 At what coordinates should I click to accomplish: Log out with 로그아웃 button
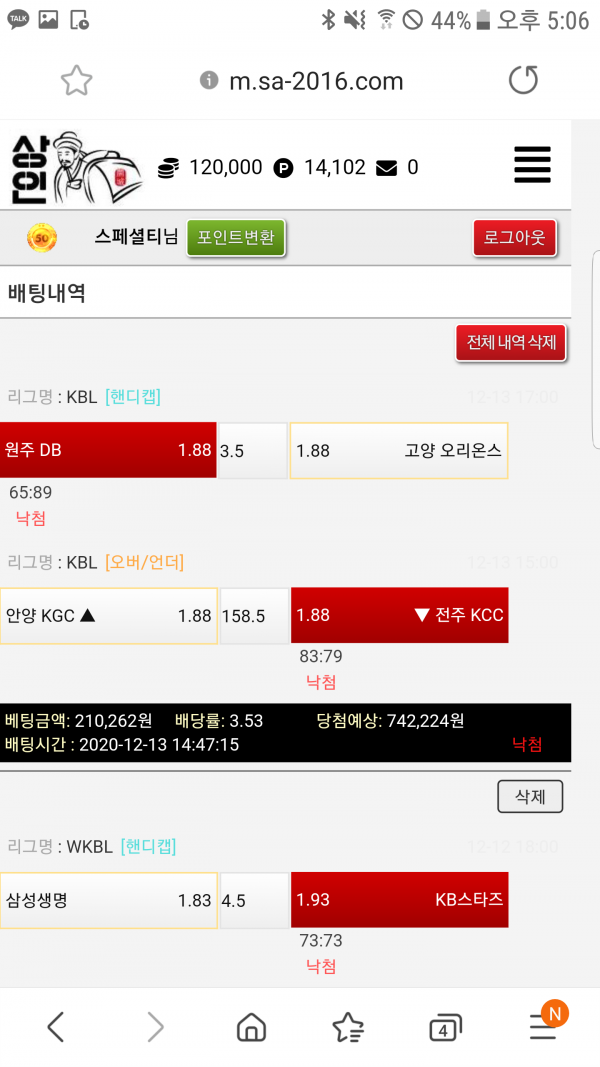point(514,238)
